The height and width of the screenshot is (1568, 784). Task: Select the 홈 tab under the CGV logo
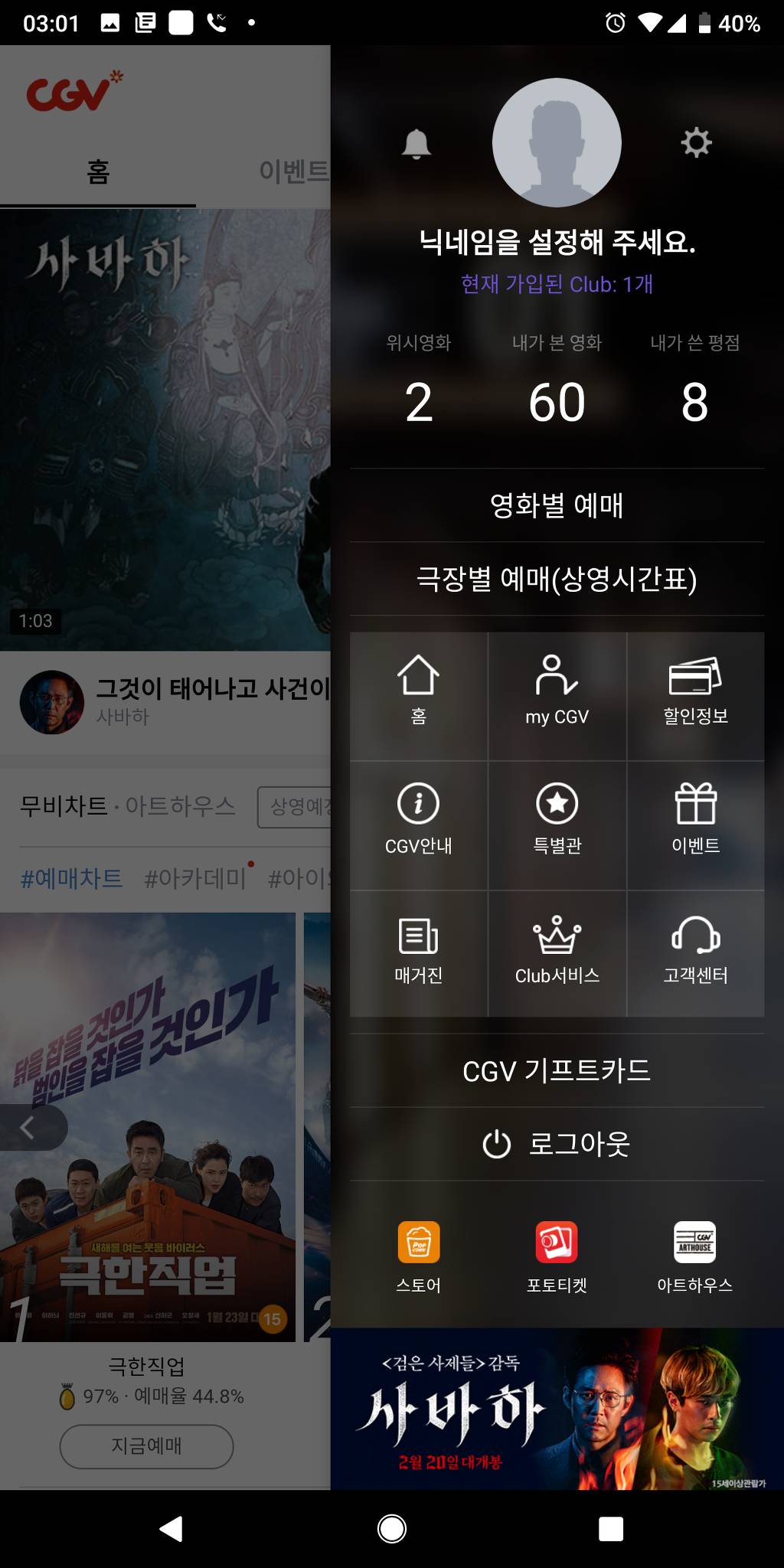tap(98, 174)
